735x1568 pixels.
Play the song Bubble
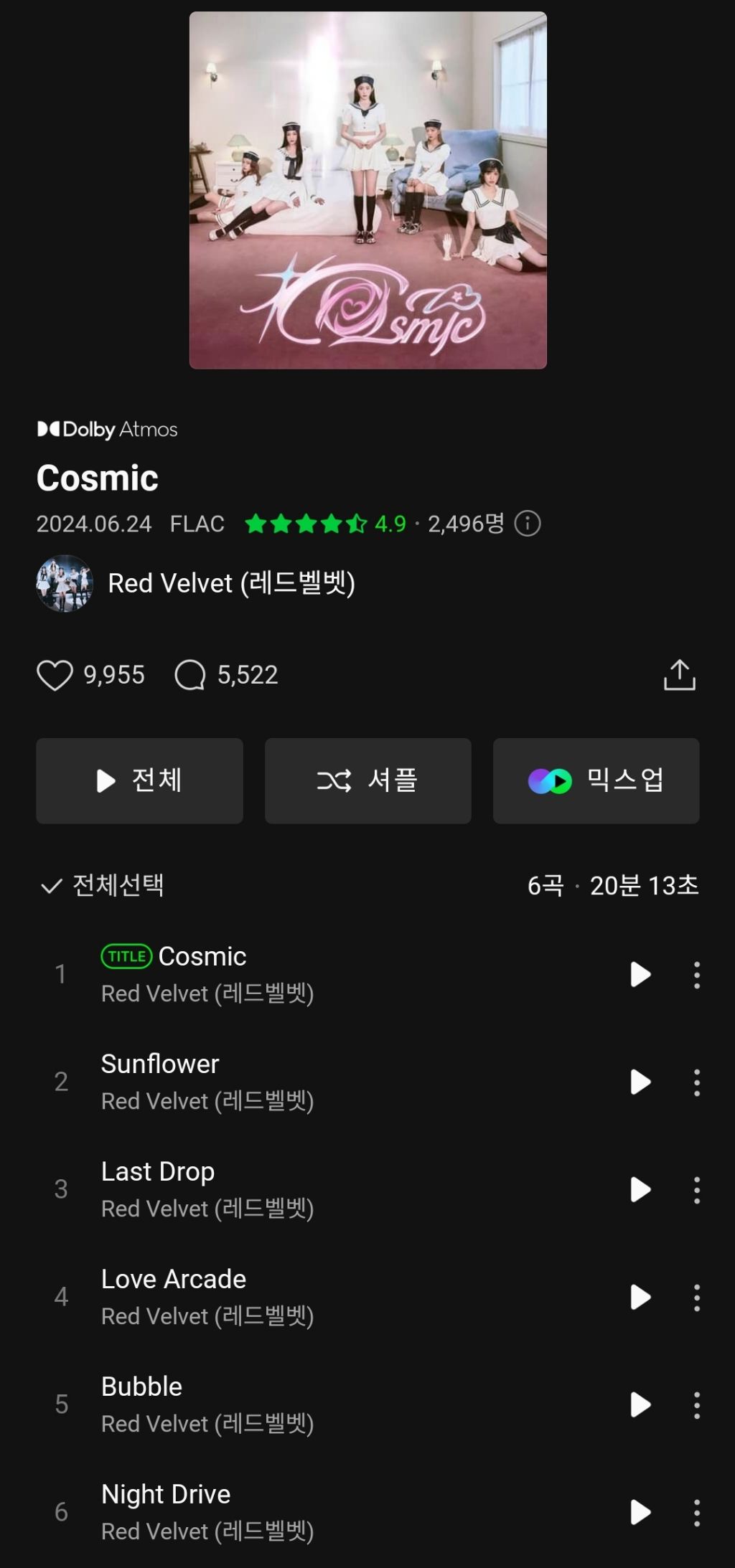coord(640,1405)
